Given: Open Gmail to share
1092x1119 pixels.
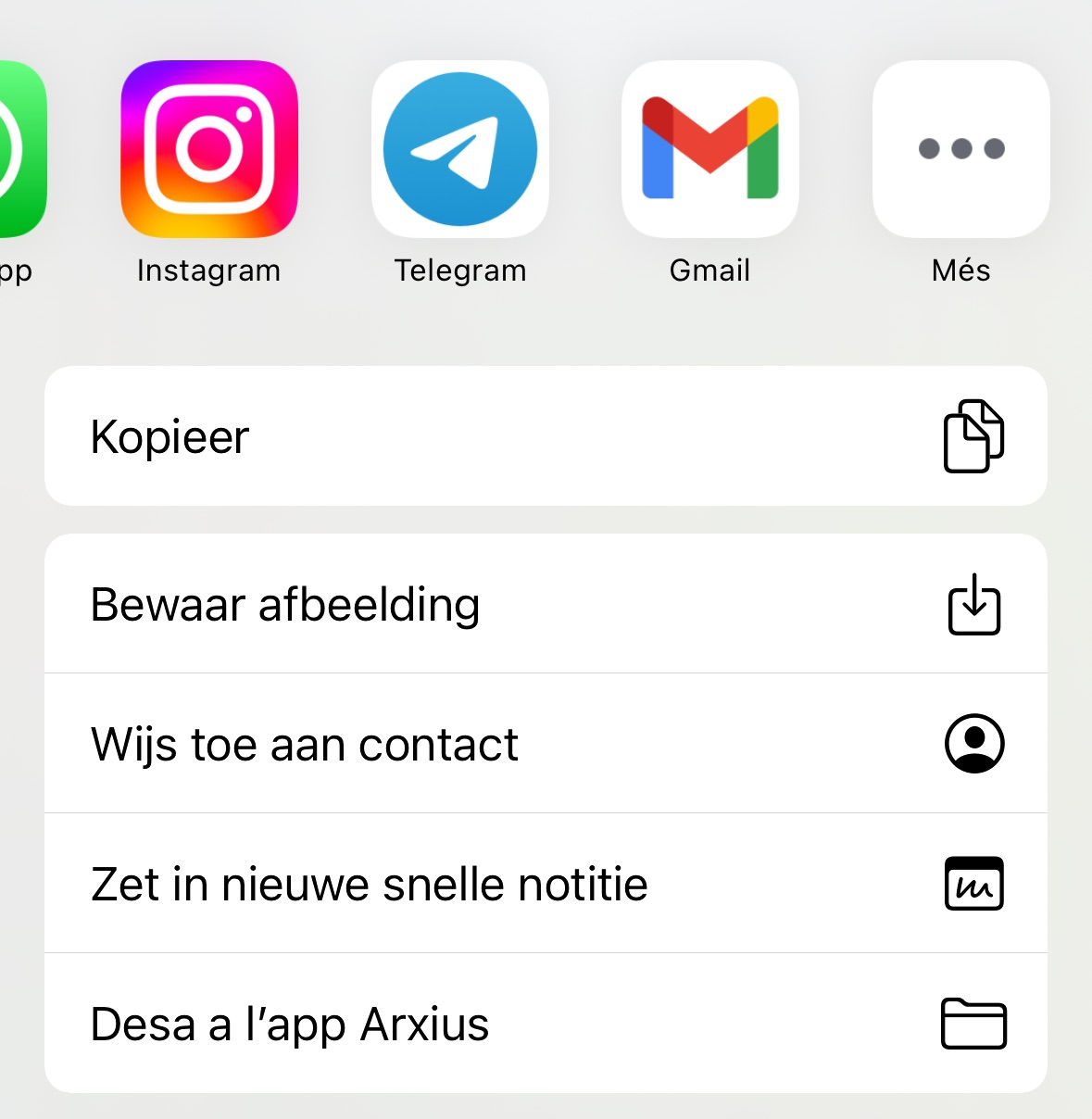Looking at the screenshot, I should click(710, 149).
